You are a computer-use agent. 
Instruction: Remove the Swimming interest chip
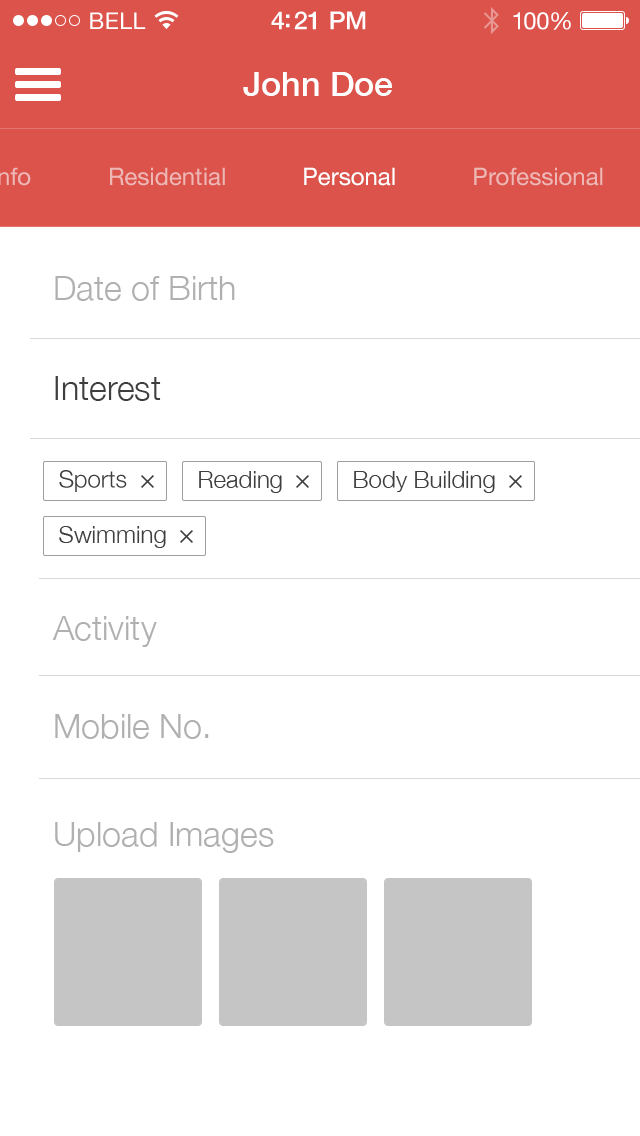(x=186, y=536)
